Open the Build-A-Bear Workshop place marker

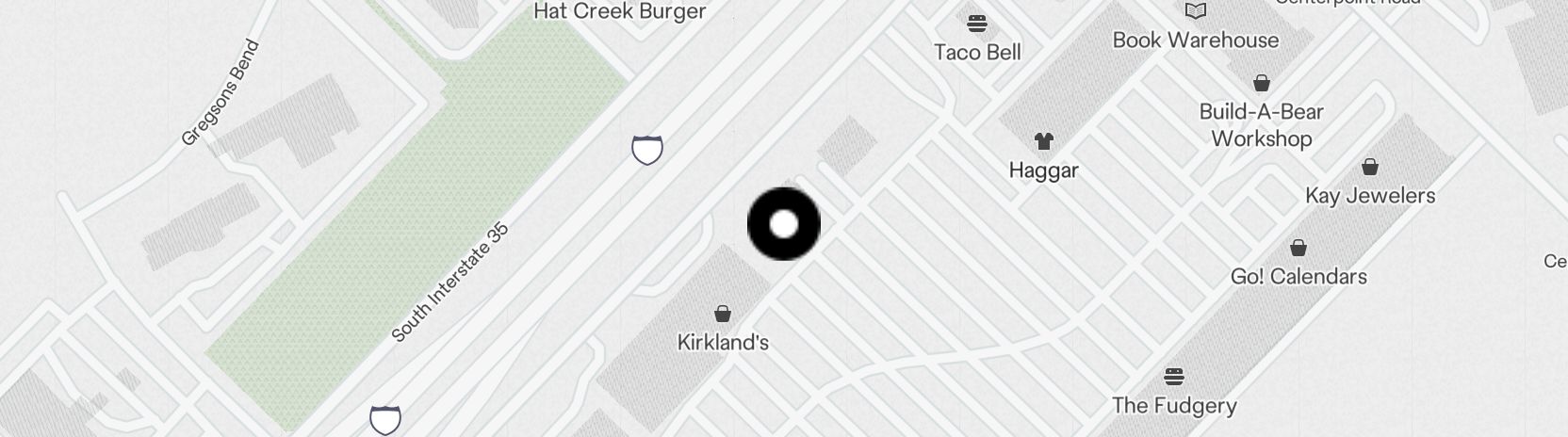[1261, 84]
